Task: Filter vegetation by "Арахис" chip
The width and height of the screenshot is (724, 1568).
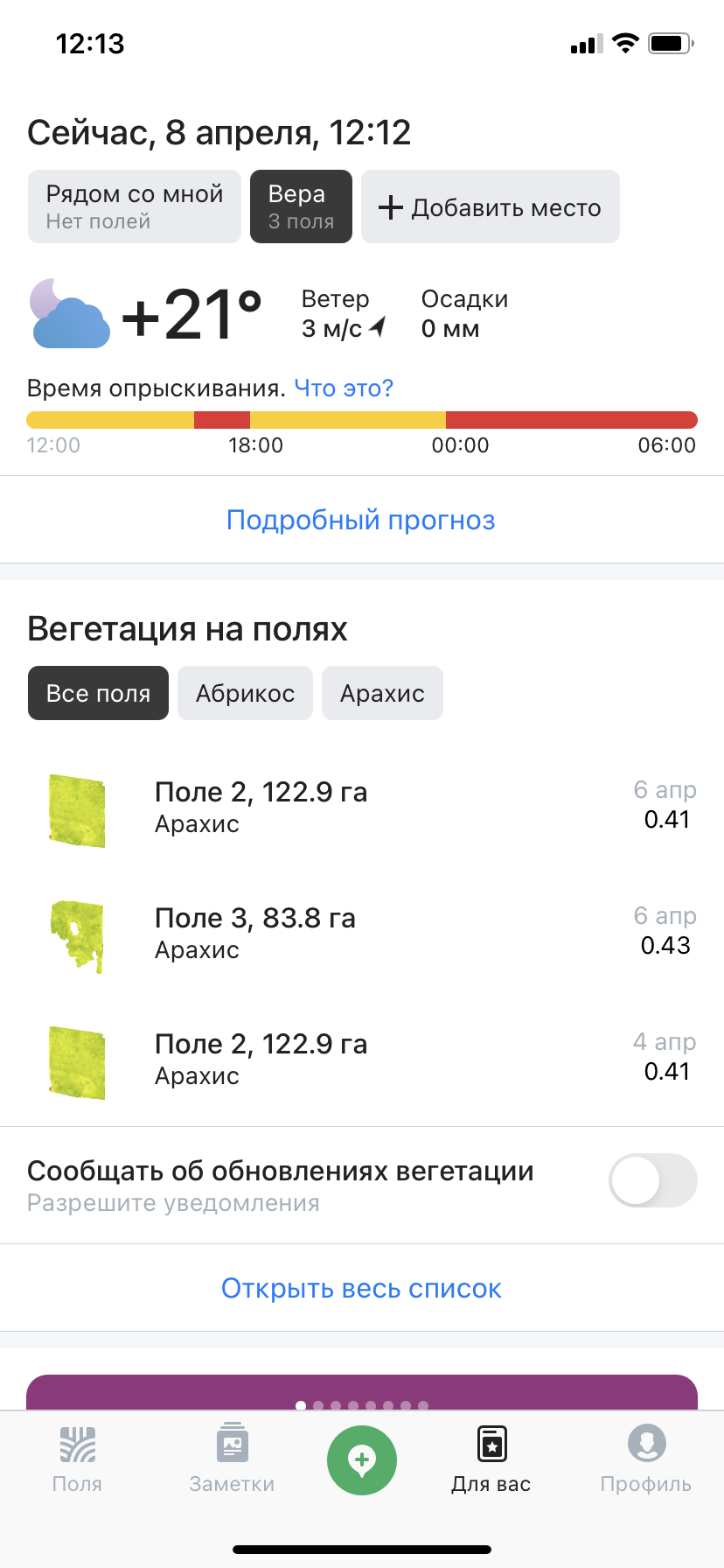Action: (382, 693)
